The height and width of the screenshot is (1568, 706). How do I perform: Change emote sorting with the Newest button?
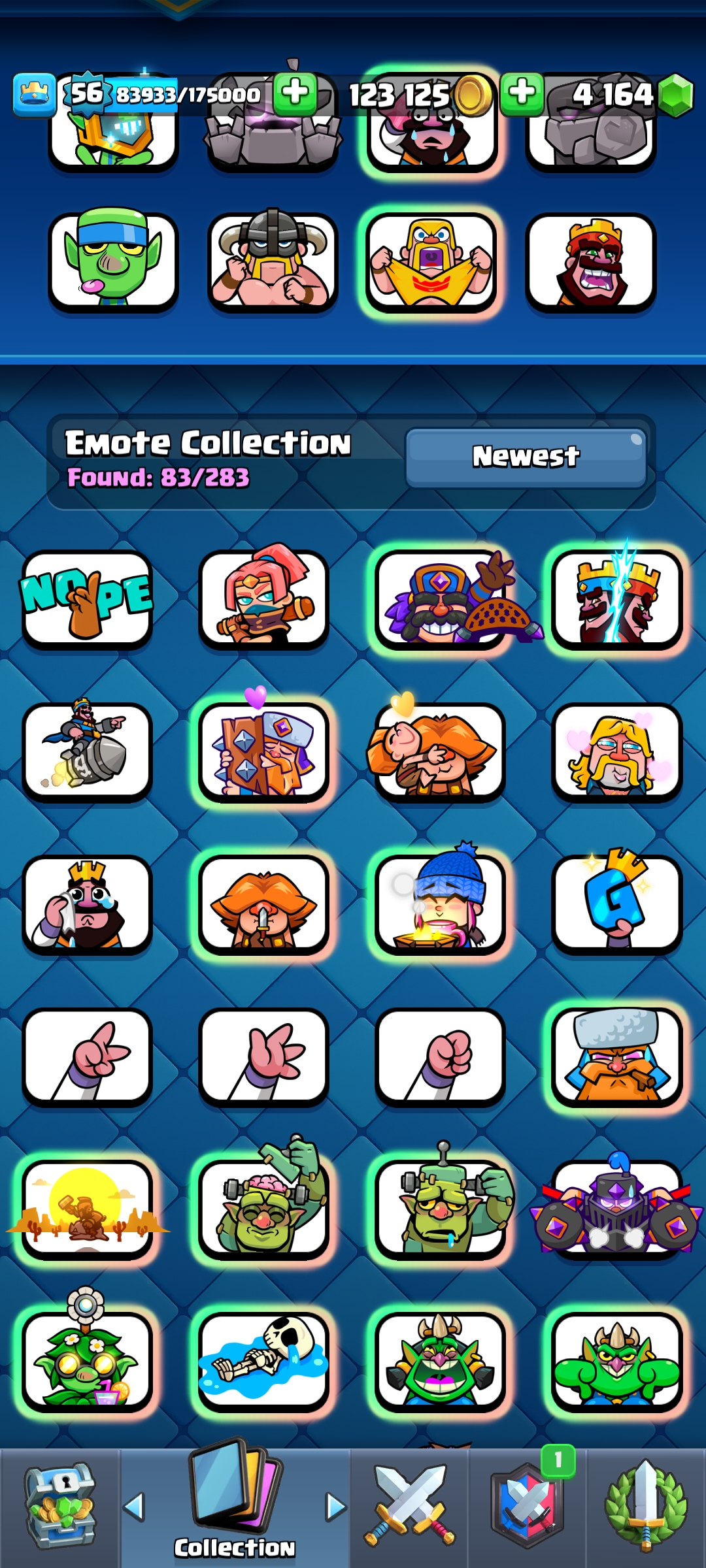coord(526,457)
